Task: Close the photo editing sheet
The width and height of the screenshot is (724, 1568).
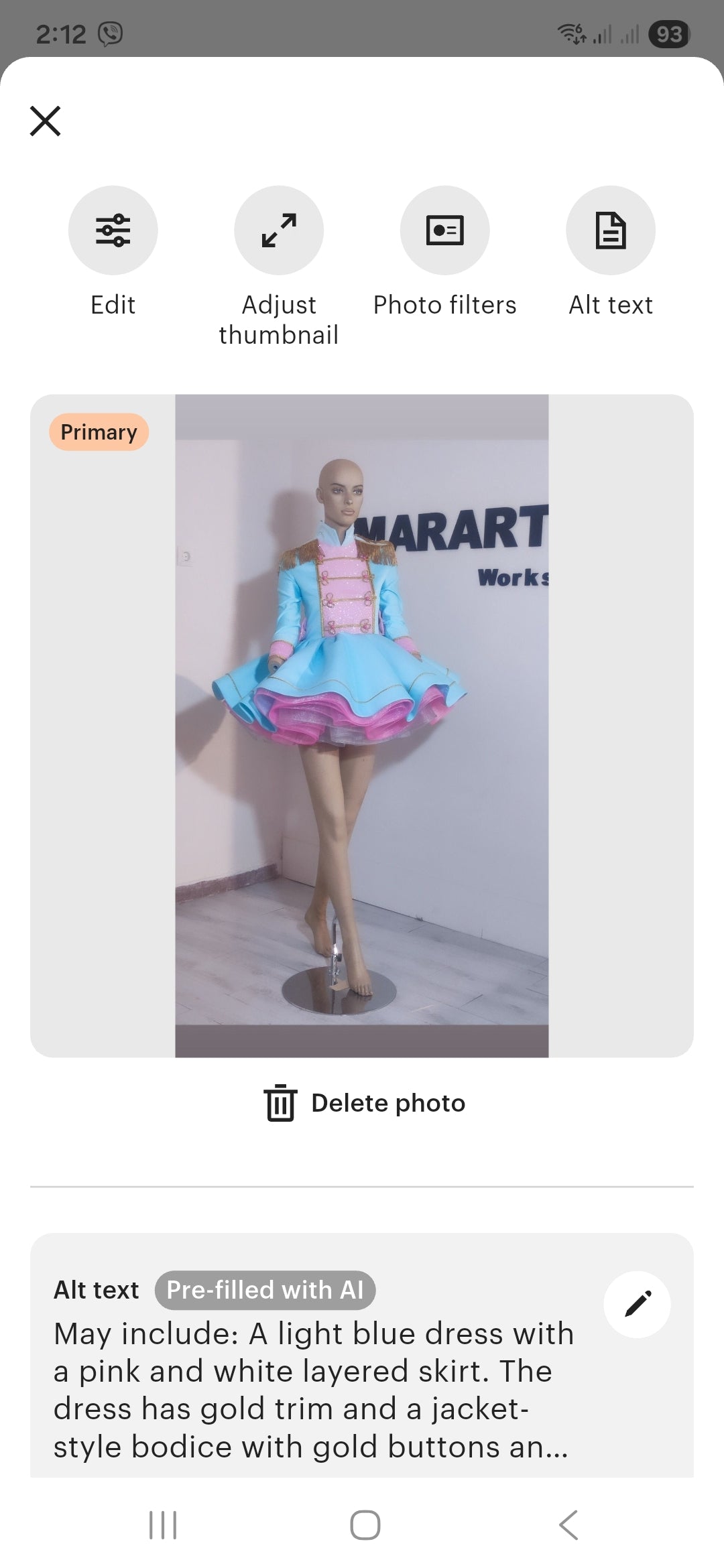Action: coord(46,121)
